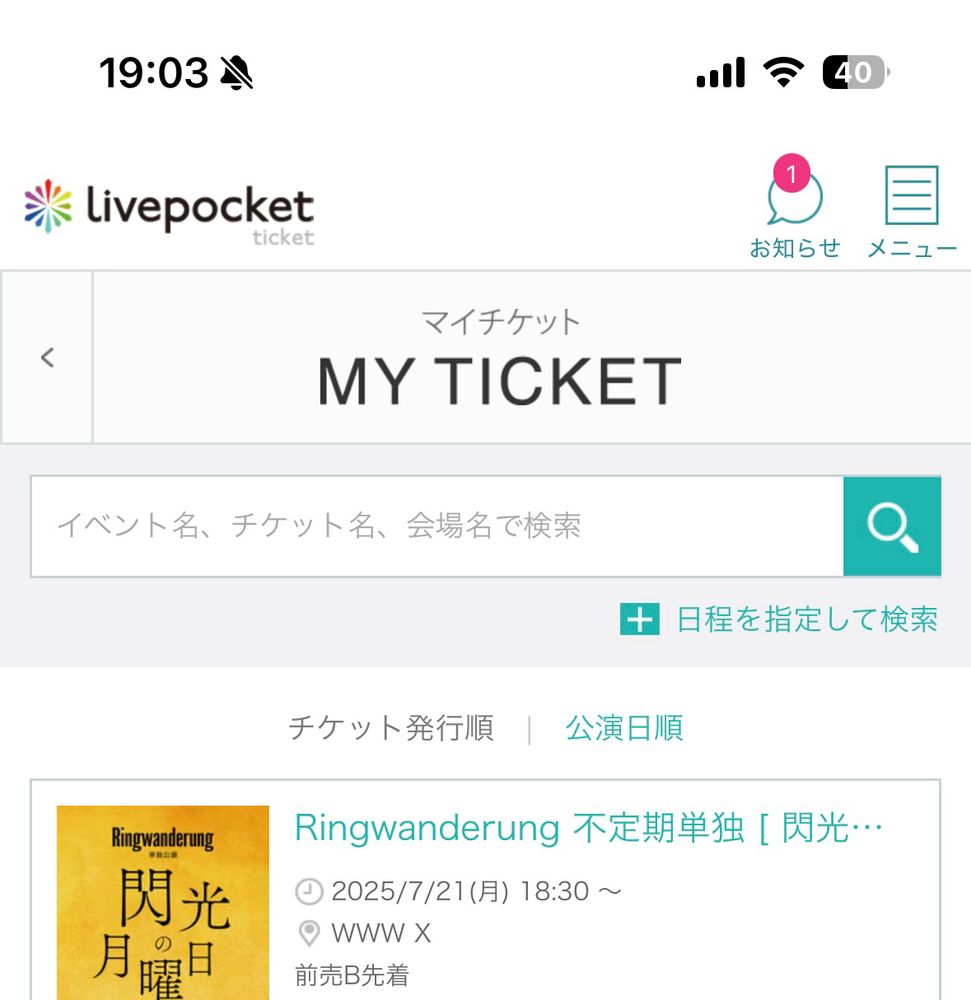Click the clock icon beside the event date
Image resolution: width=971 pixels, height=1000 pixels.
[x=307, y=890]
